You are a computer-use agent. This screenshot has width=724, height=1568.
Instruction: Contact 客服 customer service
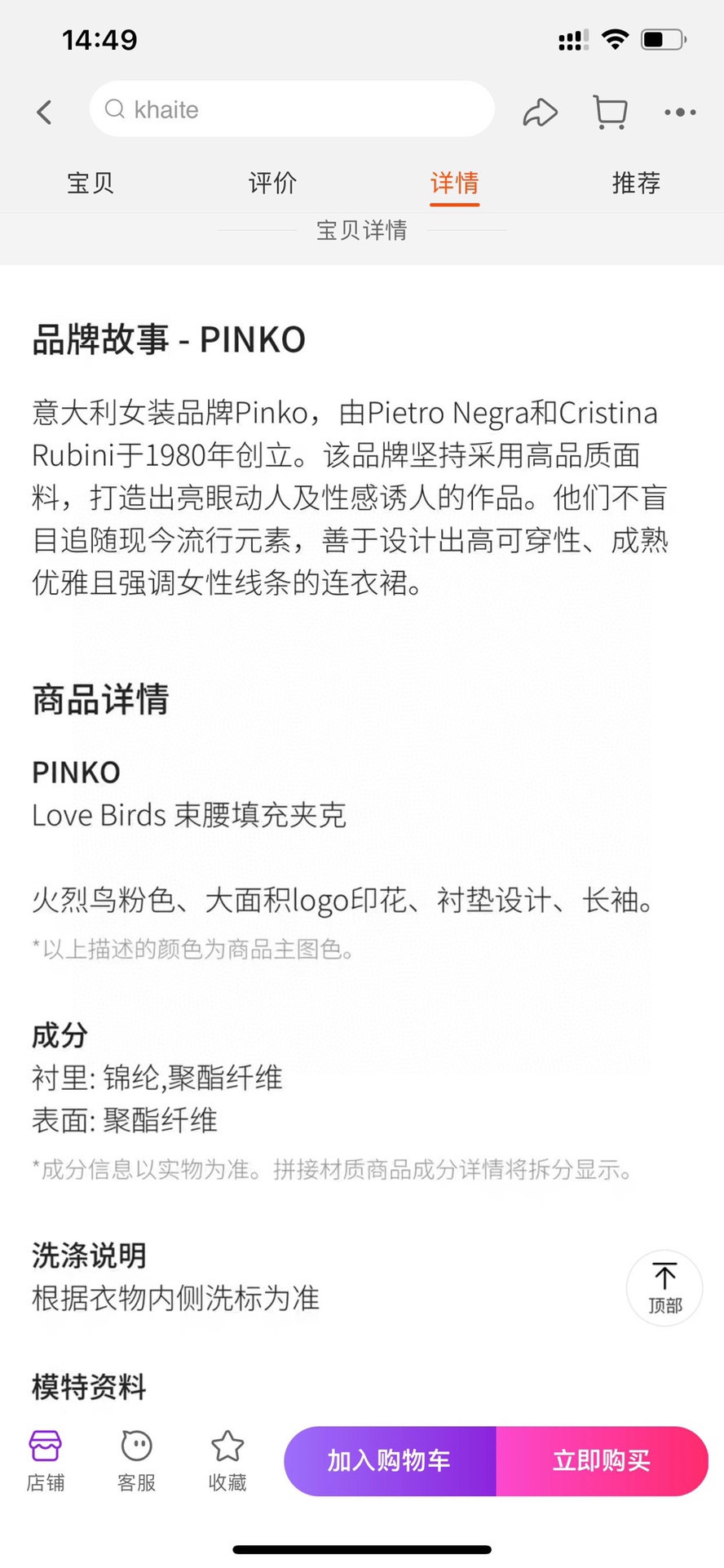click(136, 1461)
